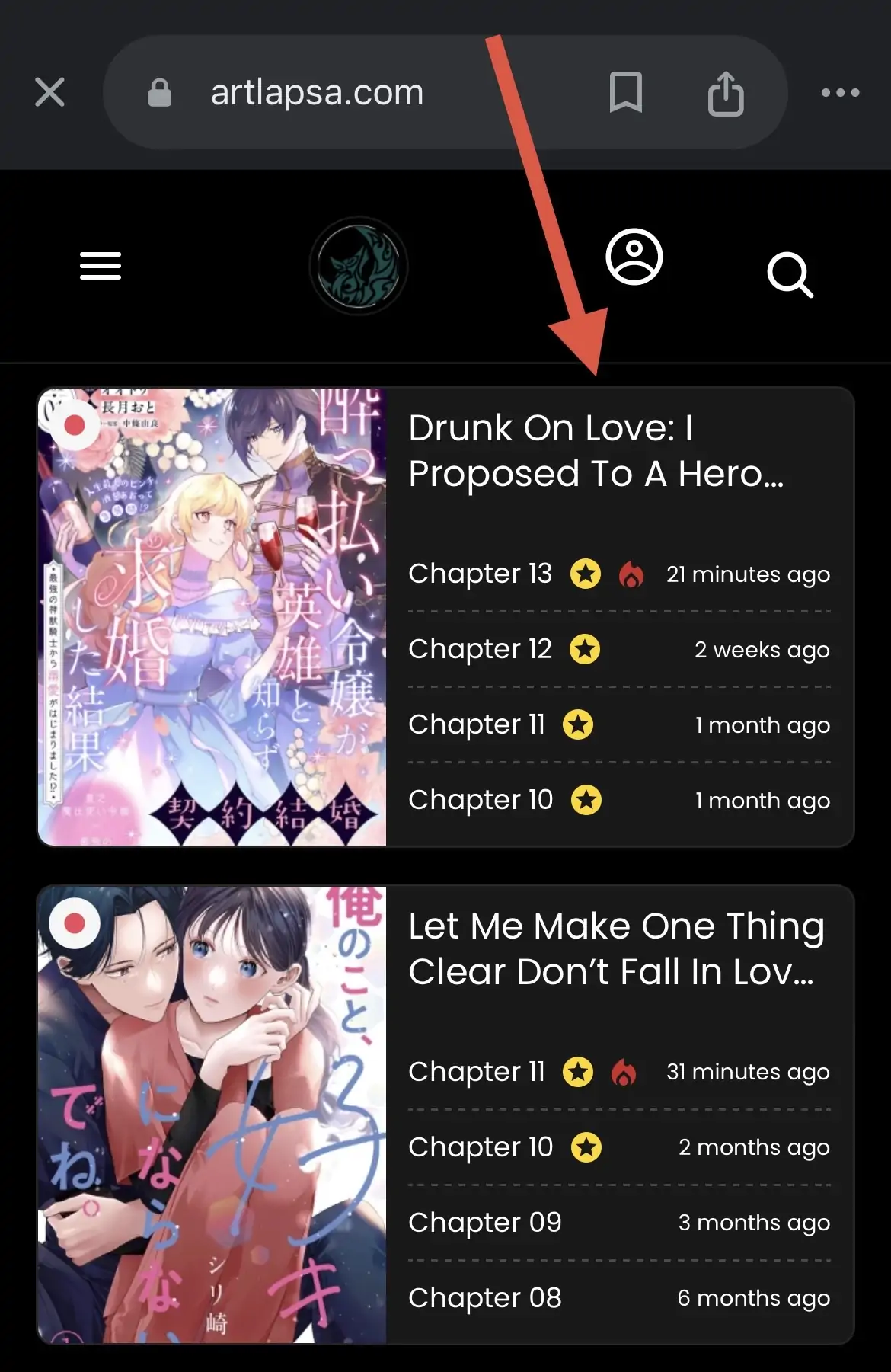
Task: Click the padlock icon in the address bar
Action: tap(158, 91)
